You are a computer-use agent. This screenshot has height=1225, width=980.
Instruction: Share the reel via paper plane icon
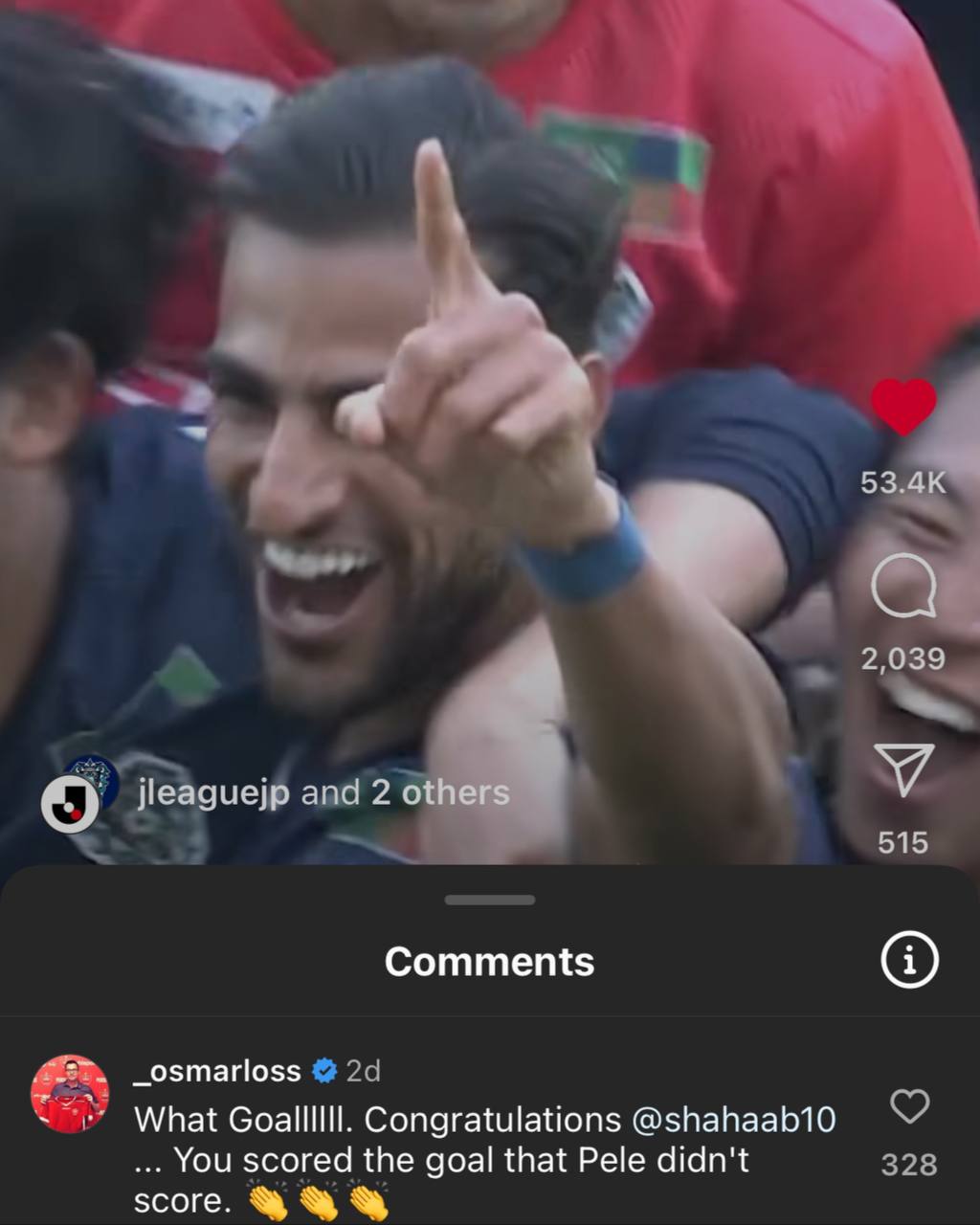(x=902, y=769)
